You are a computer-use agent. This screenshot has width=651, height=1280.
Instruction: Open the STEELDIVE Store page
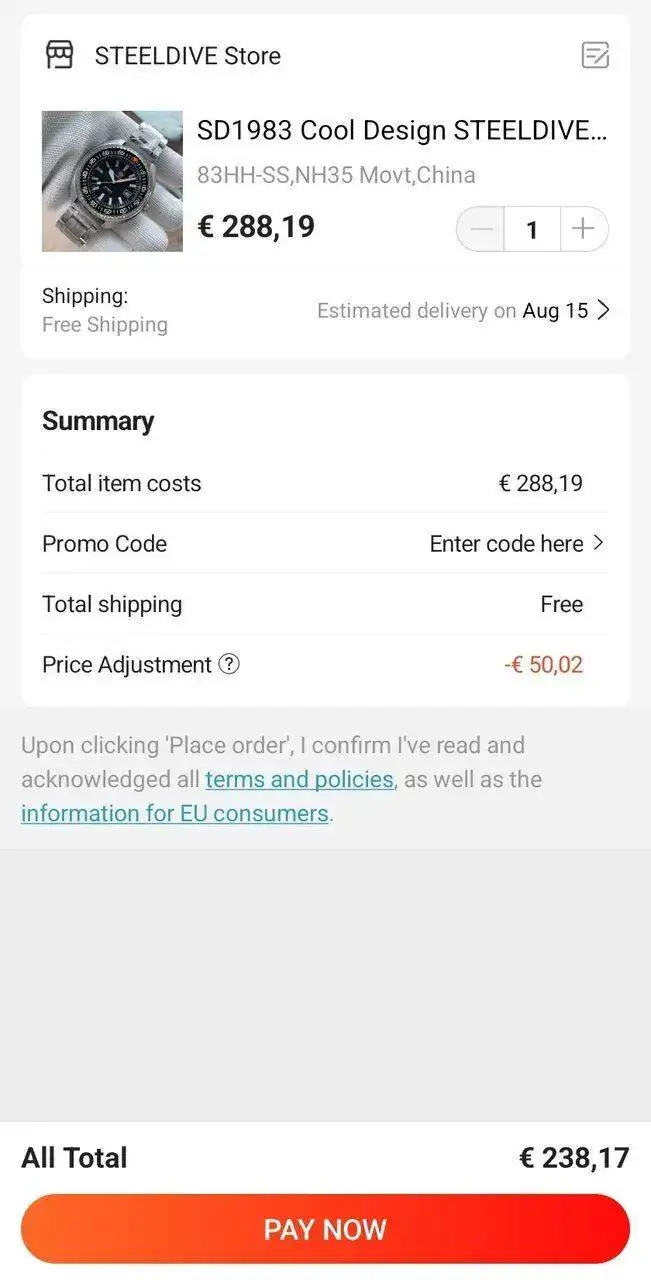point(187,56)
